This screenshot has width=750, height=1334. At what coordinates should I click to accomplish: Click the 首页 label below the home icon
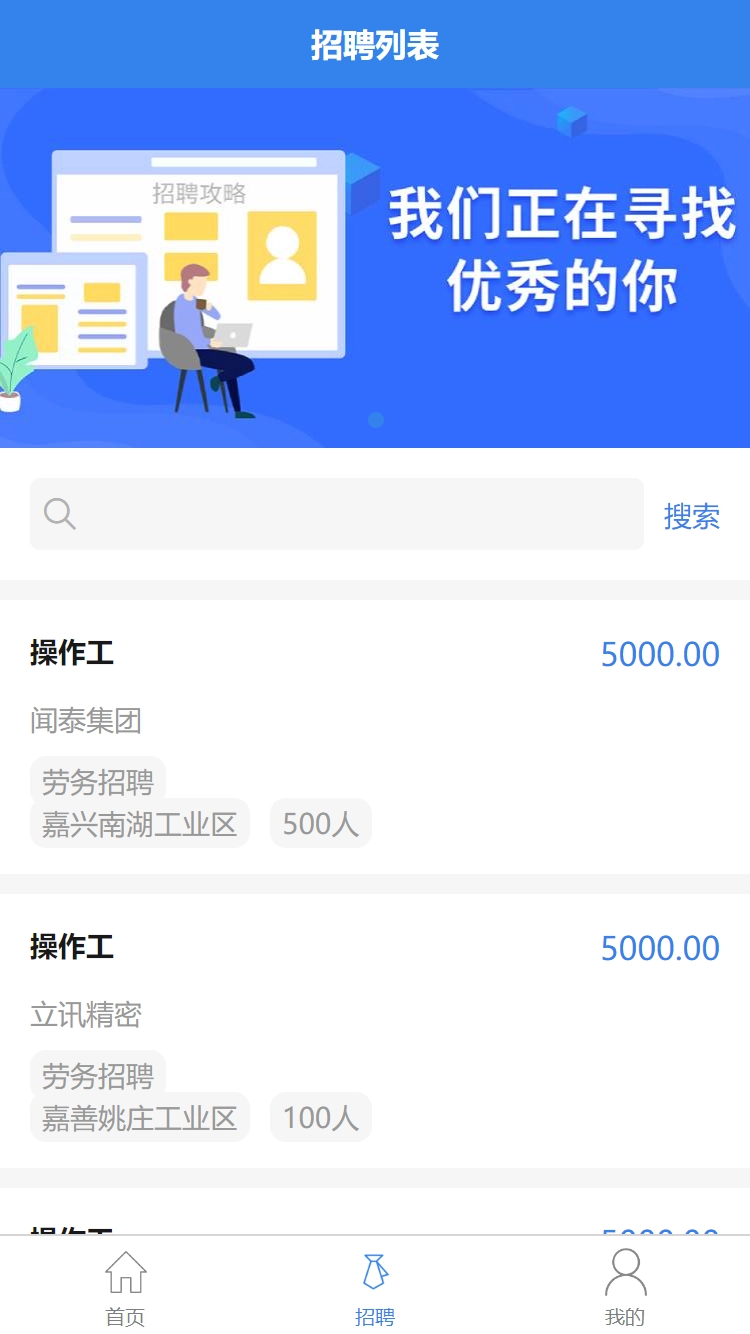point(124,1317)
